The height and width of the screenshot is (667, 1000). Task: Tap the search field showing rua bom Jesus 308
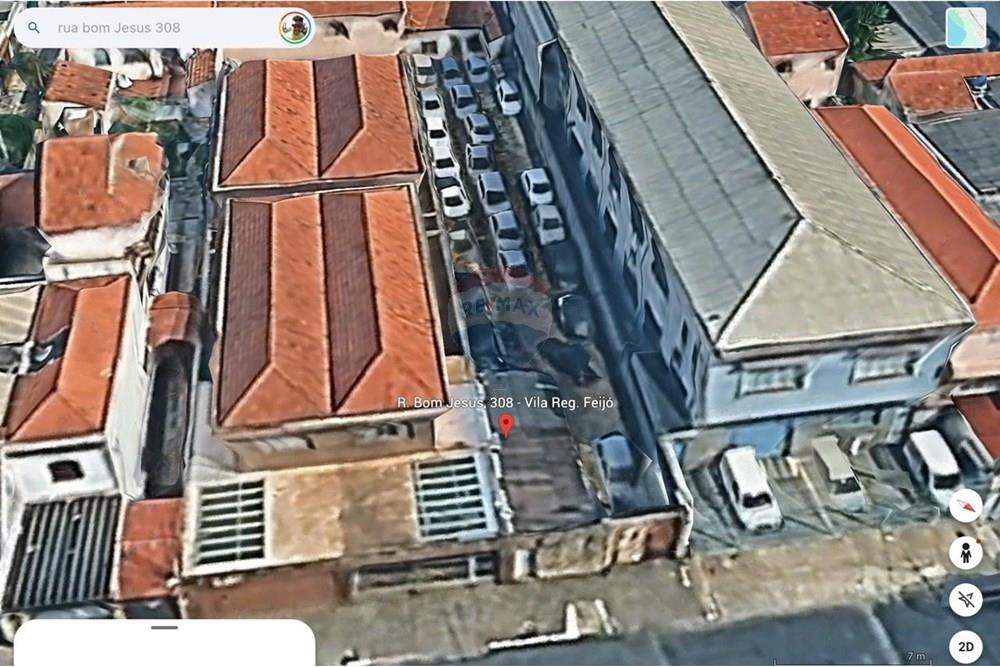click(x=150, y=28)
